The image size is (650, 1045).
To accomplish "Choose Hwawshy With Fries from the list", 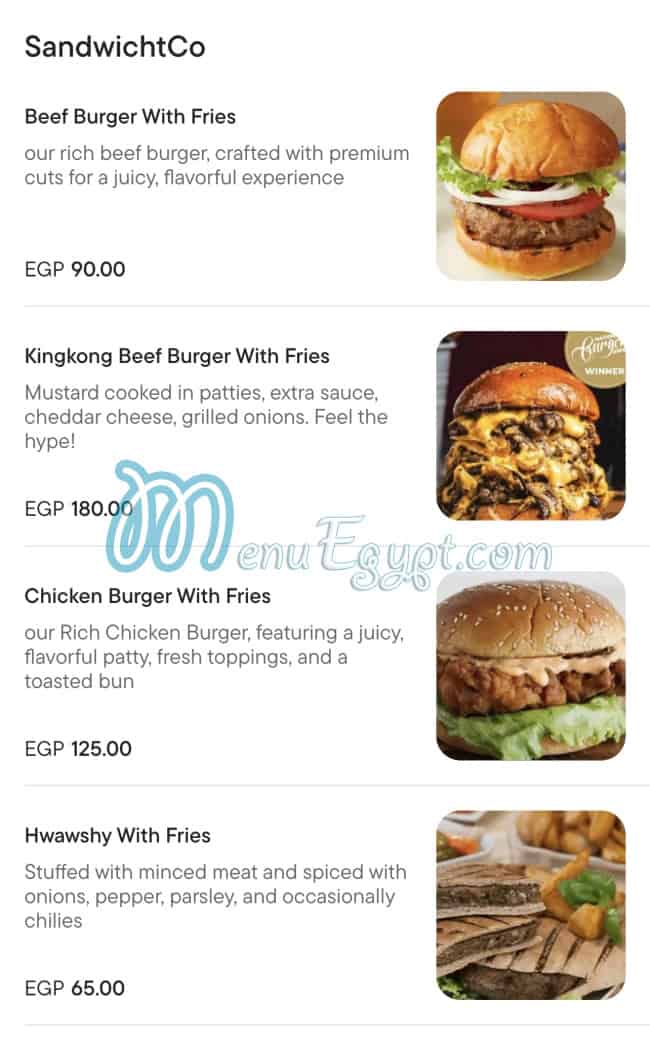I will click(x=117, y=836).
